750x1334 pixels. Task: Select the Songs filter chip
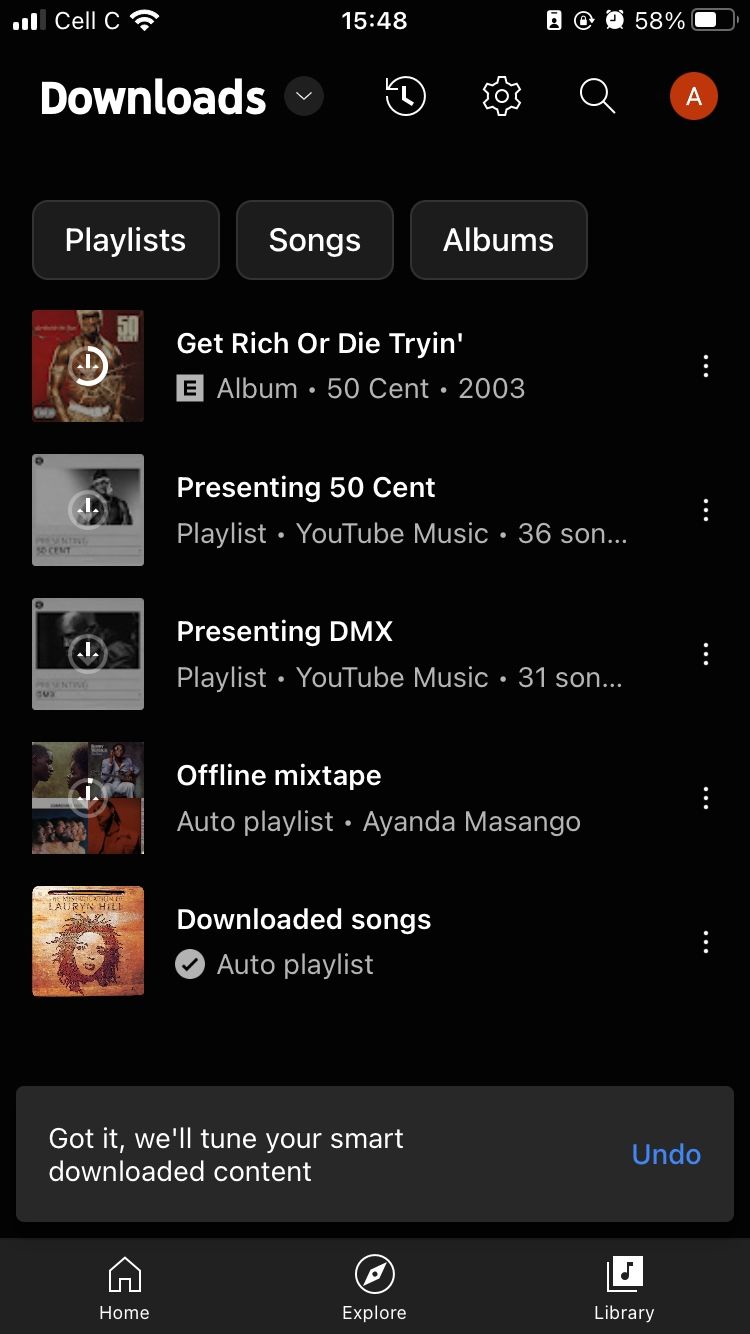(314, 240)
